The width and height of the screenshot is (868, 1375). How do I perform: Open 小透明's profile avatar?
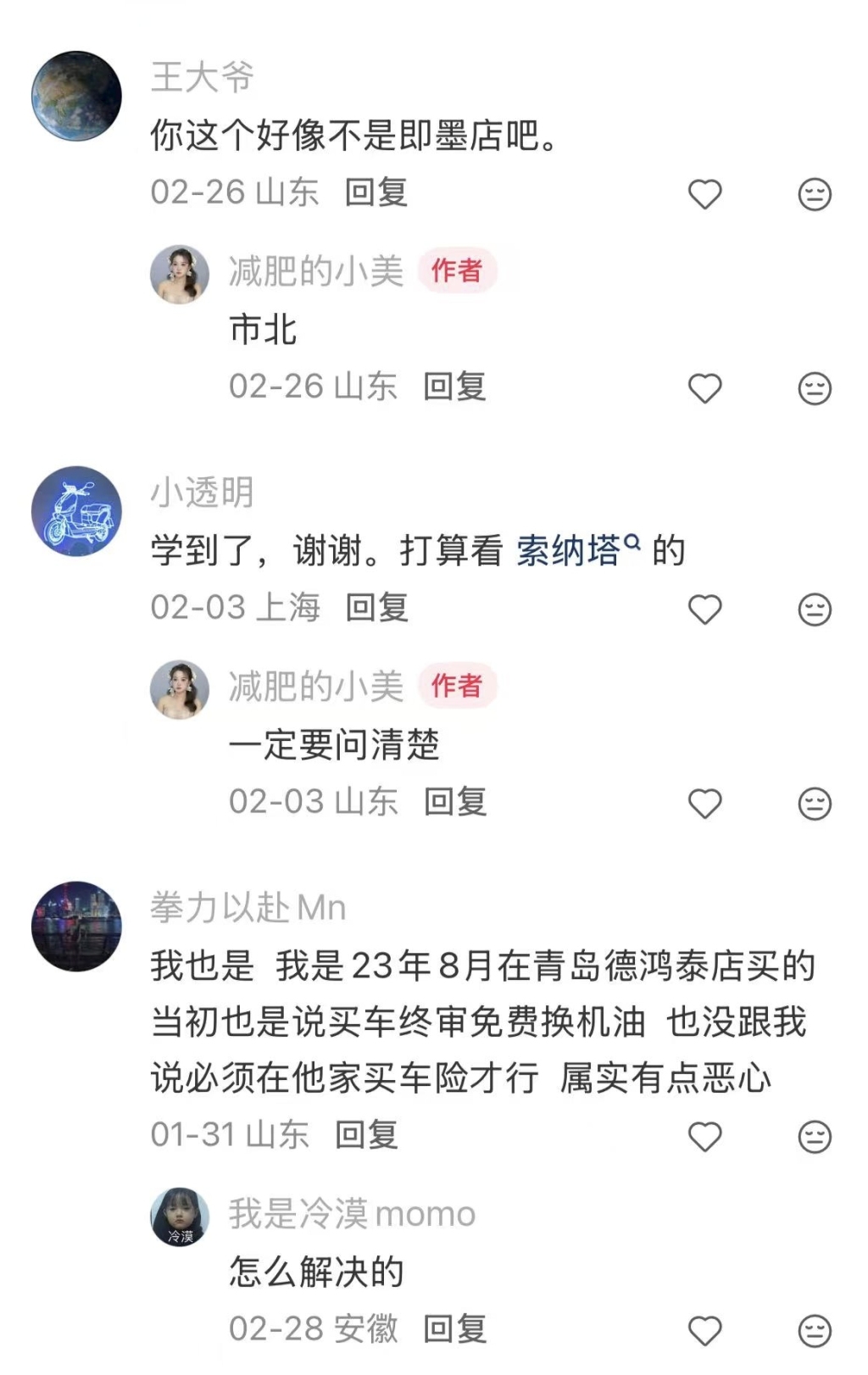tap(76, 511)
